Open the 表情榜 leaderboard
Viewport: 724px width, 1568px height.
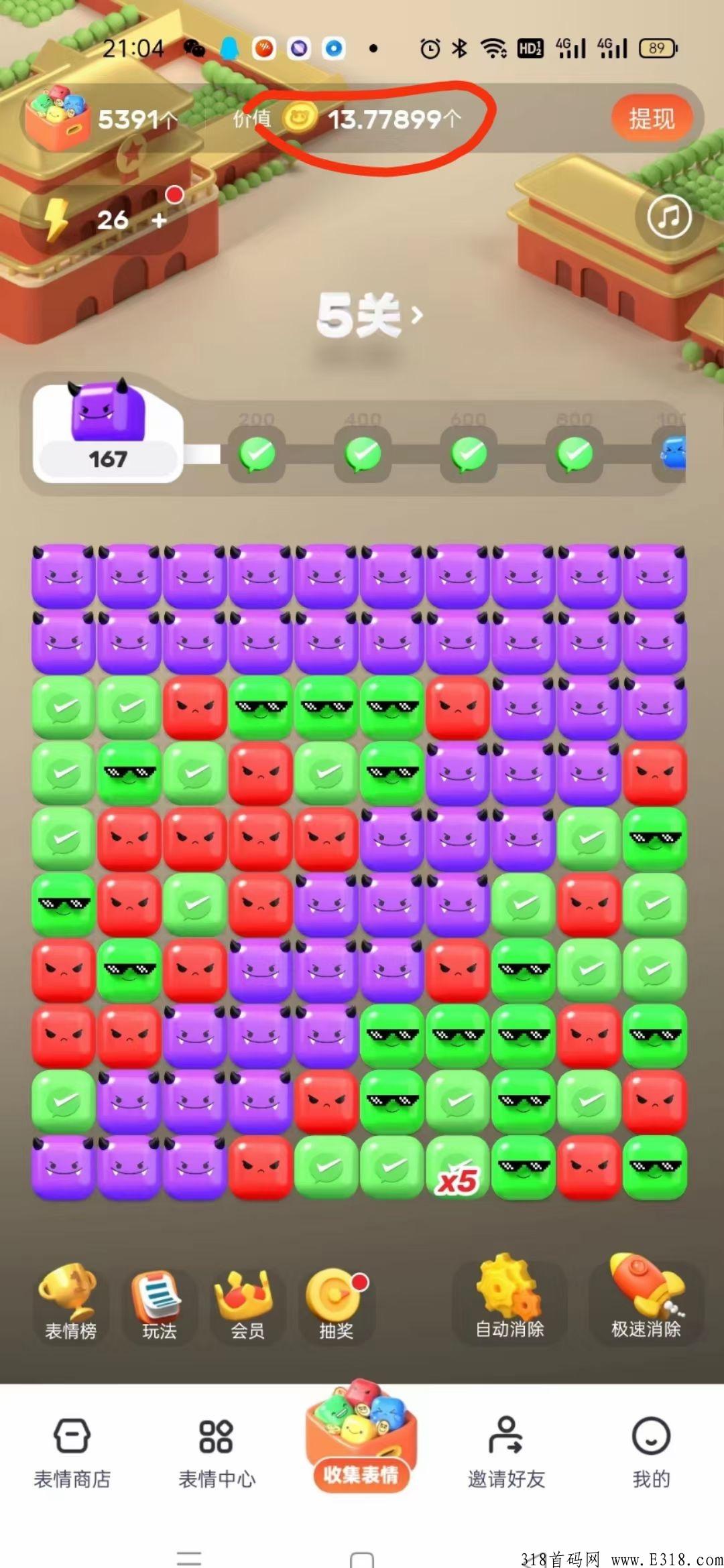70,1304
